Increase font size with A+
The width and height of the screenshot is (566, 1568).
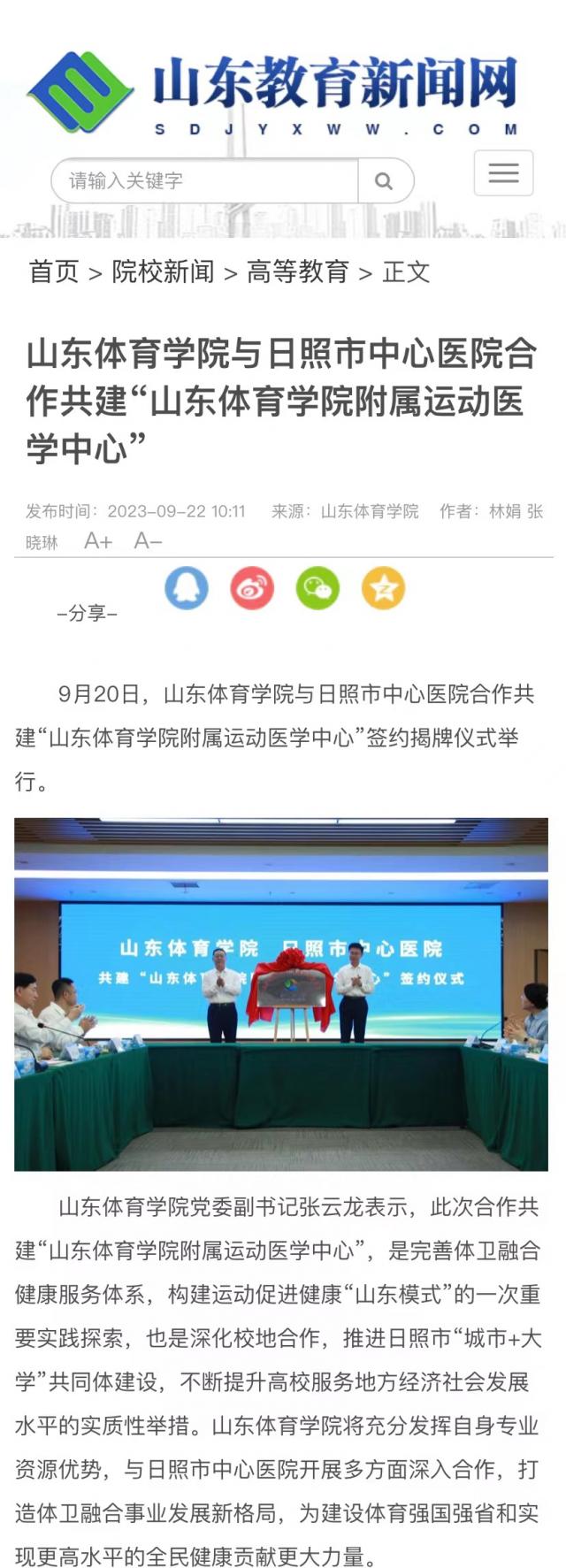click(98, 540)
